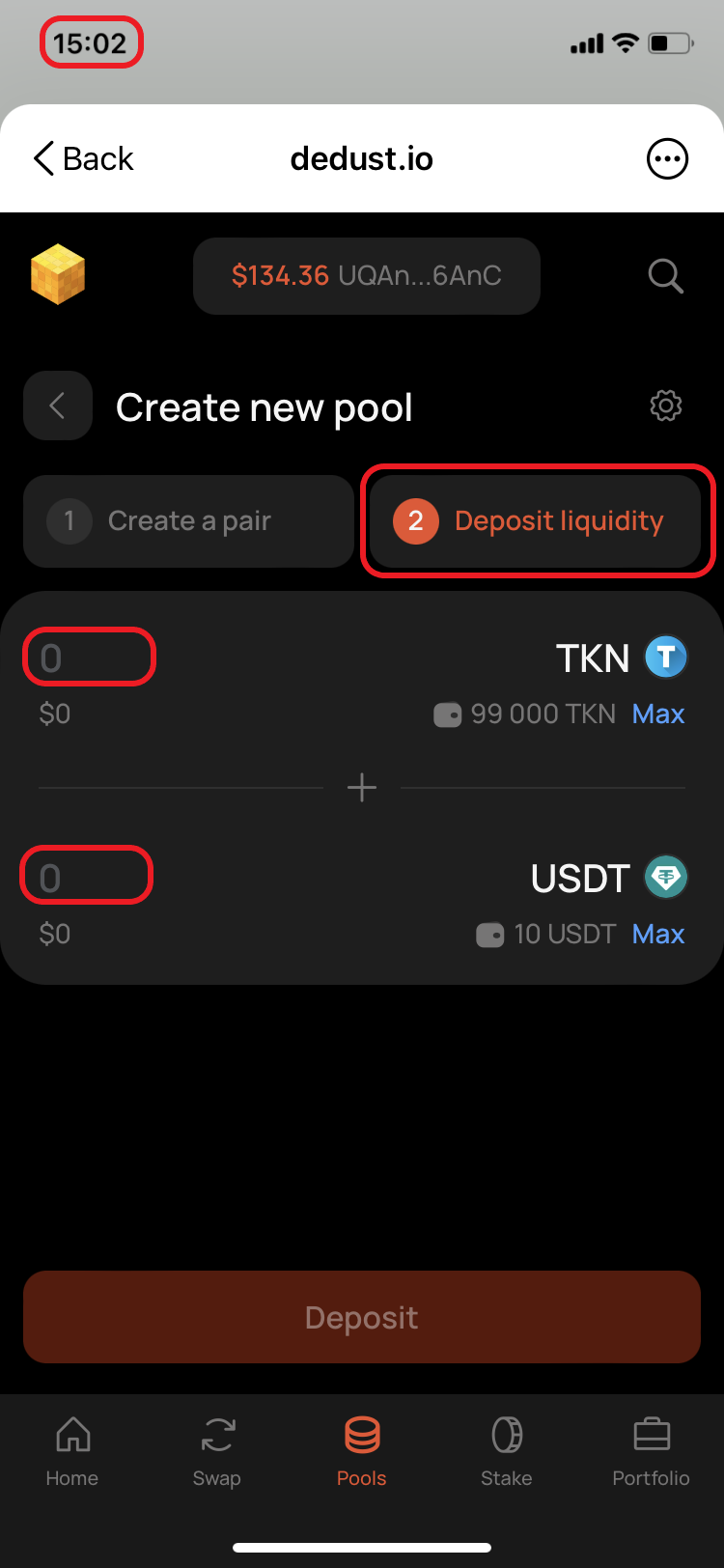
Task: Tap the back arrow beside Create new pool
Action: click(58, 406)
